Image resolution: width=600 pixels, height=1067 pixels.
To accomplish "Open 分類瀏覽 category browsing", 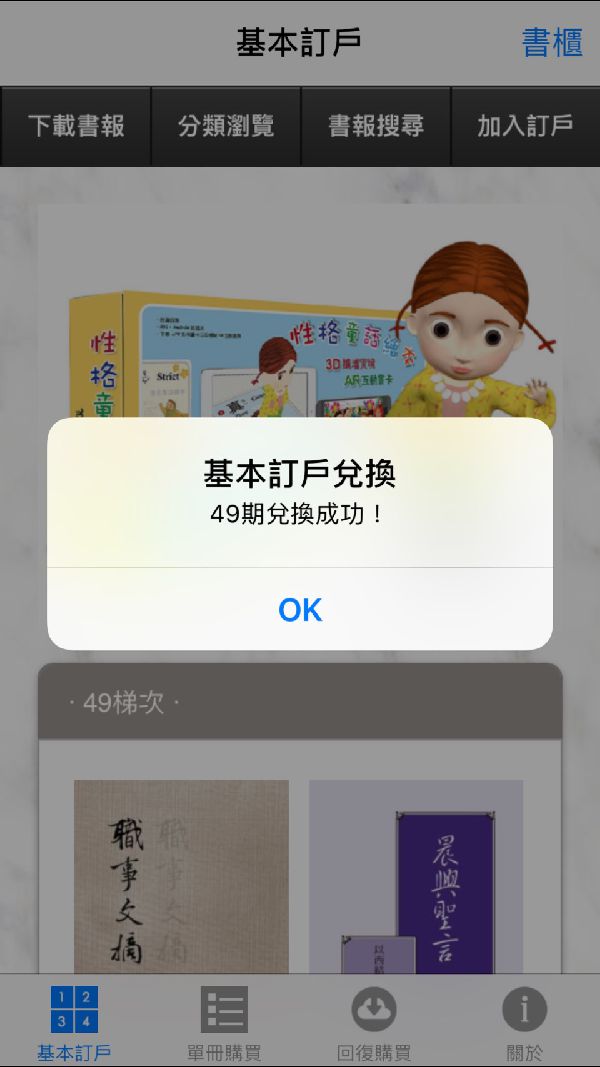I will (x=226, y=126).
